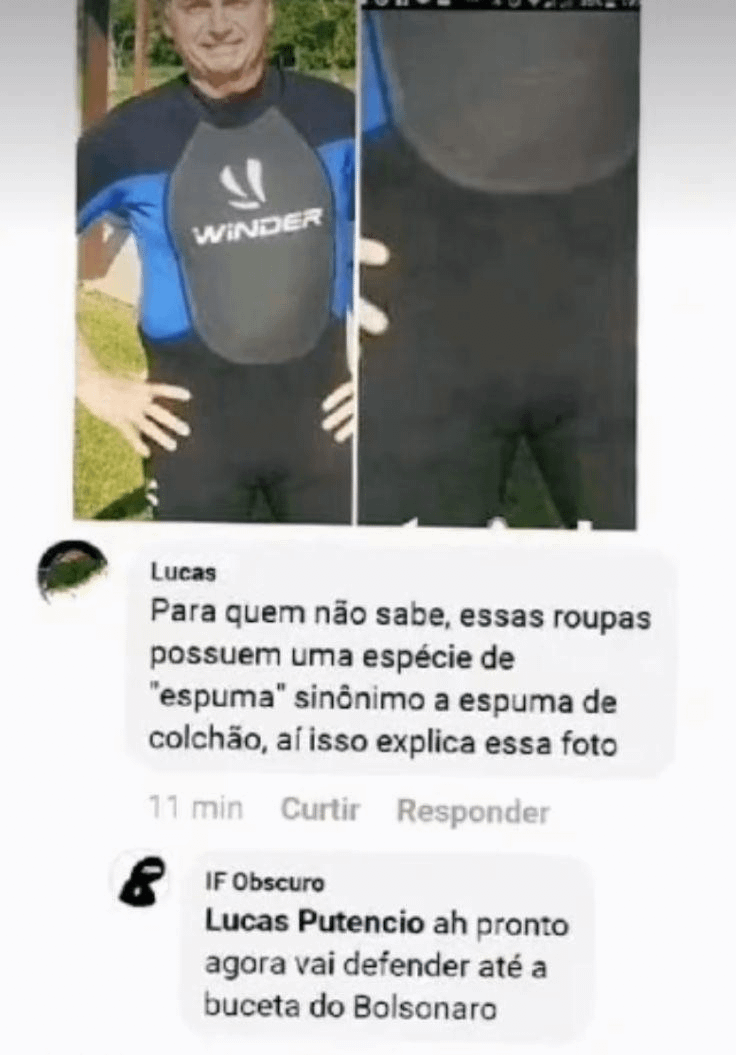This screenshot has width=736, height=1055.
Task: Open the Lucas Putencio mention link
Action: (x=314, y=923)
